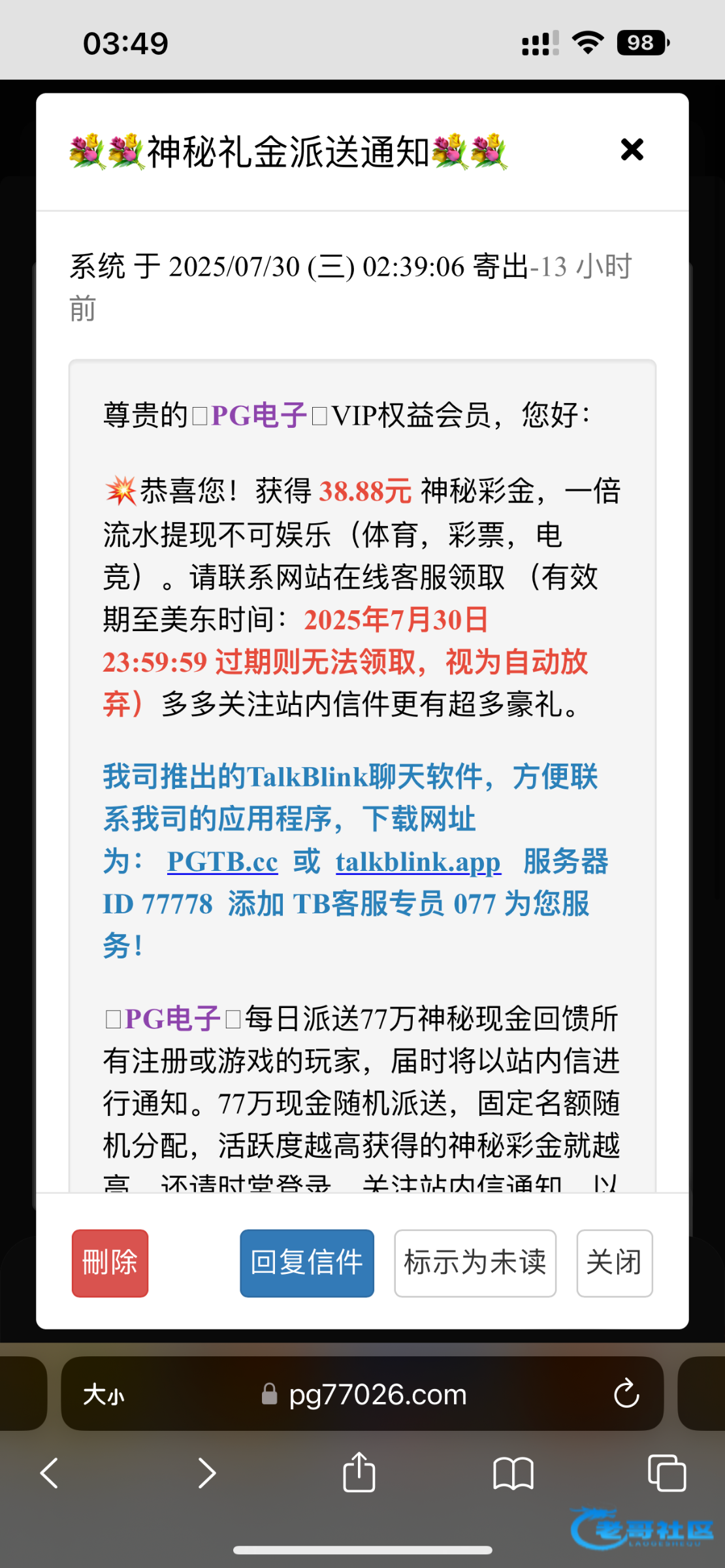Open the talkblink.app link

tap(418, 862)
